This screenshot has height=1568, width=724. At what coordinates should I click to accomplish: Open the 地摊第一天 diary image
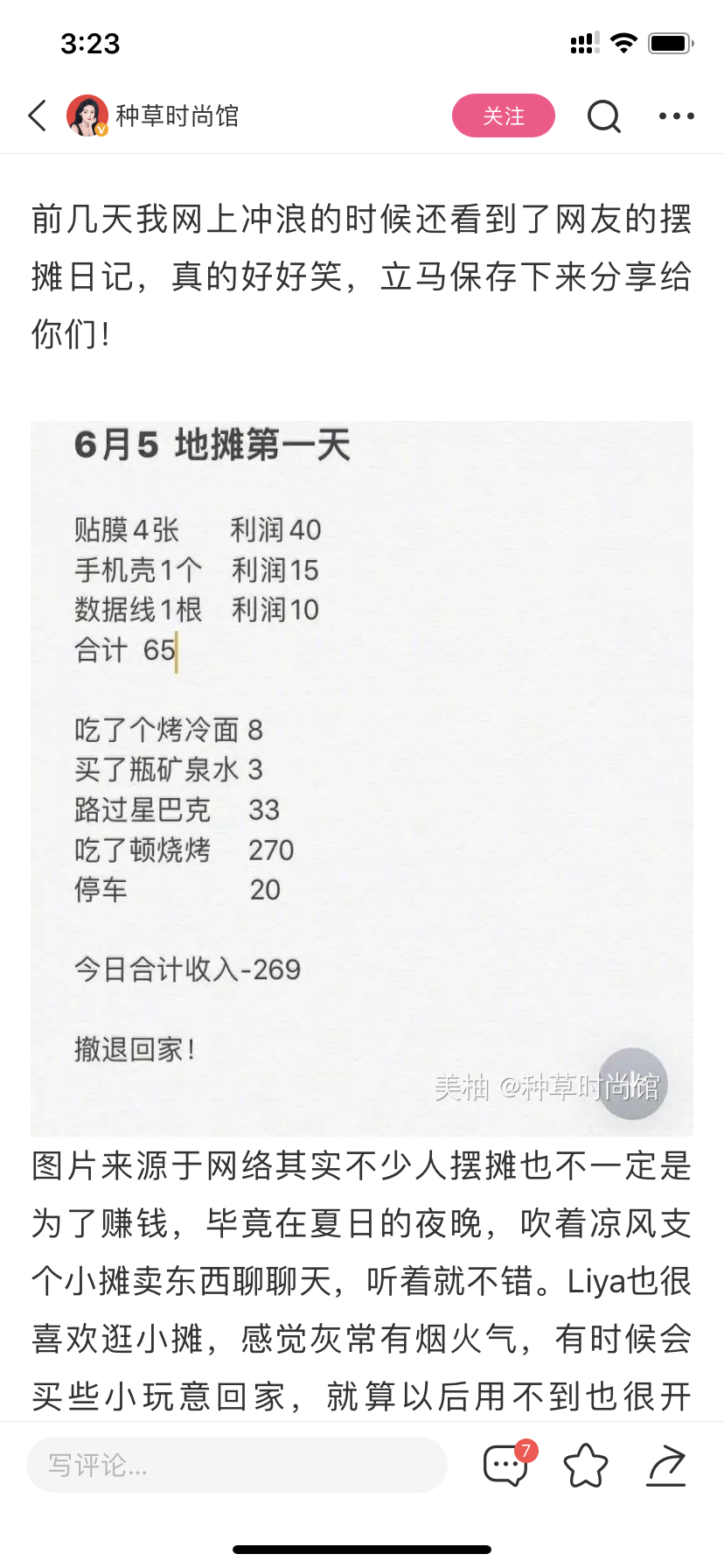pos(362,779)
